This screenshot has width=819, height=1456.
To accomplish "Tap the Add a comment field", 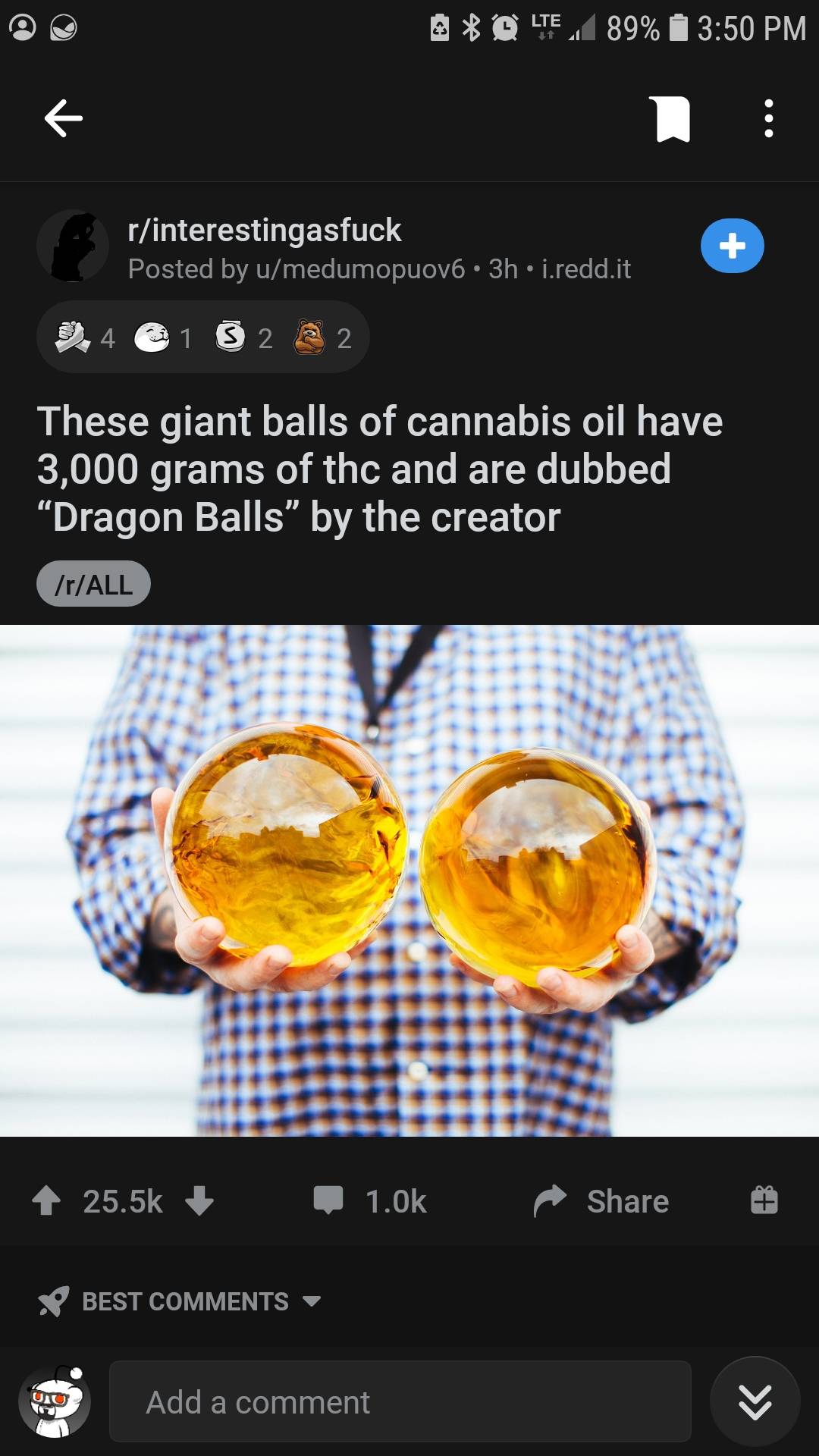I will [400, 1401].
